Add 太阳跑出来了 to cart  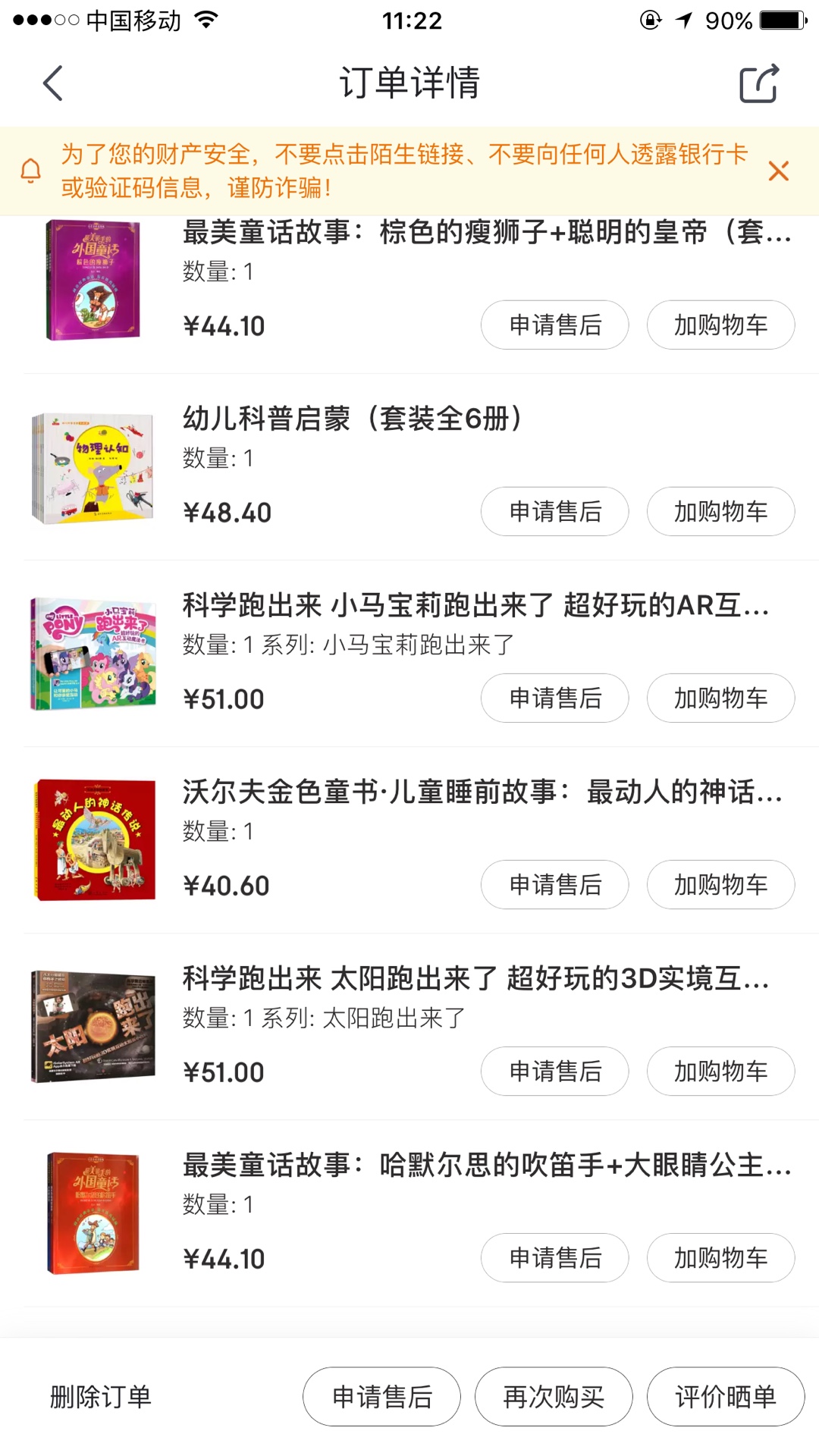tap(720, 1072)
